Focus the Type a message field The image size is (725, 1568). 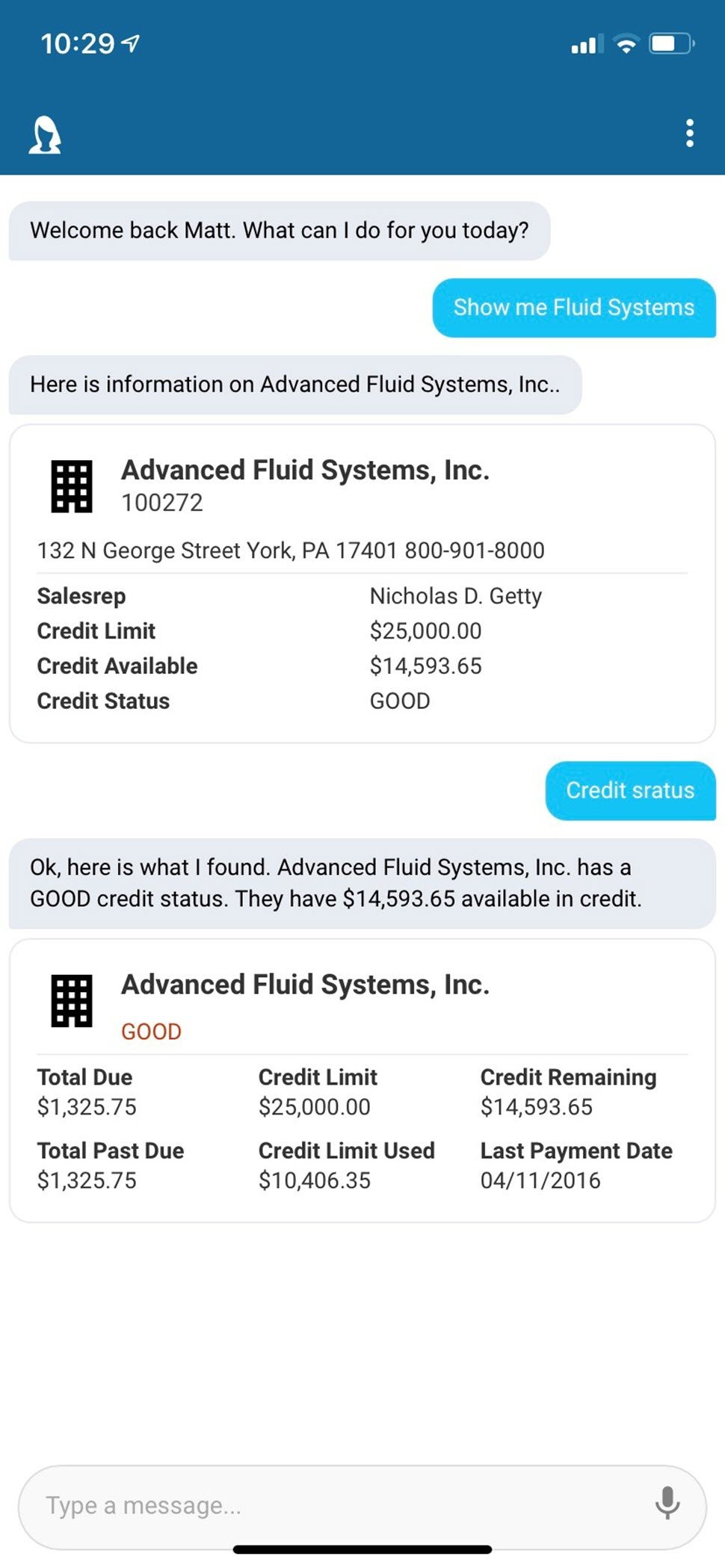(x=336, y=1505)
